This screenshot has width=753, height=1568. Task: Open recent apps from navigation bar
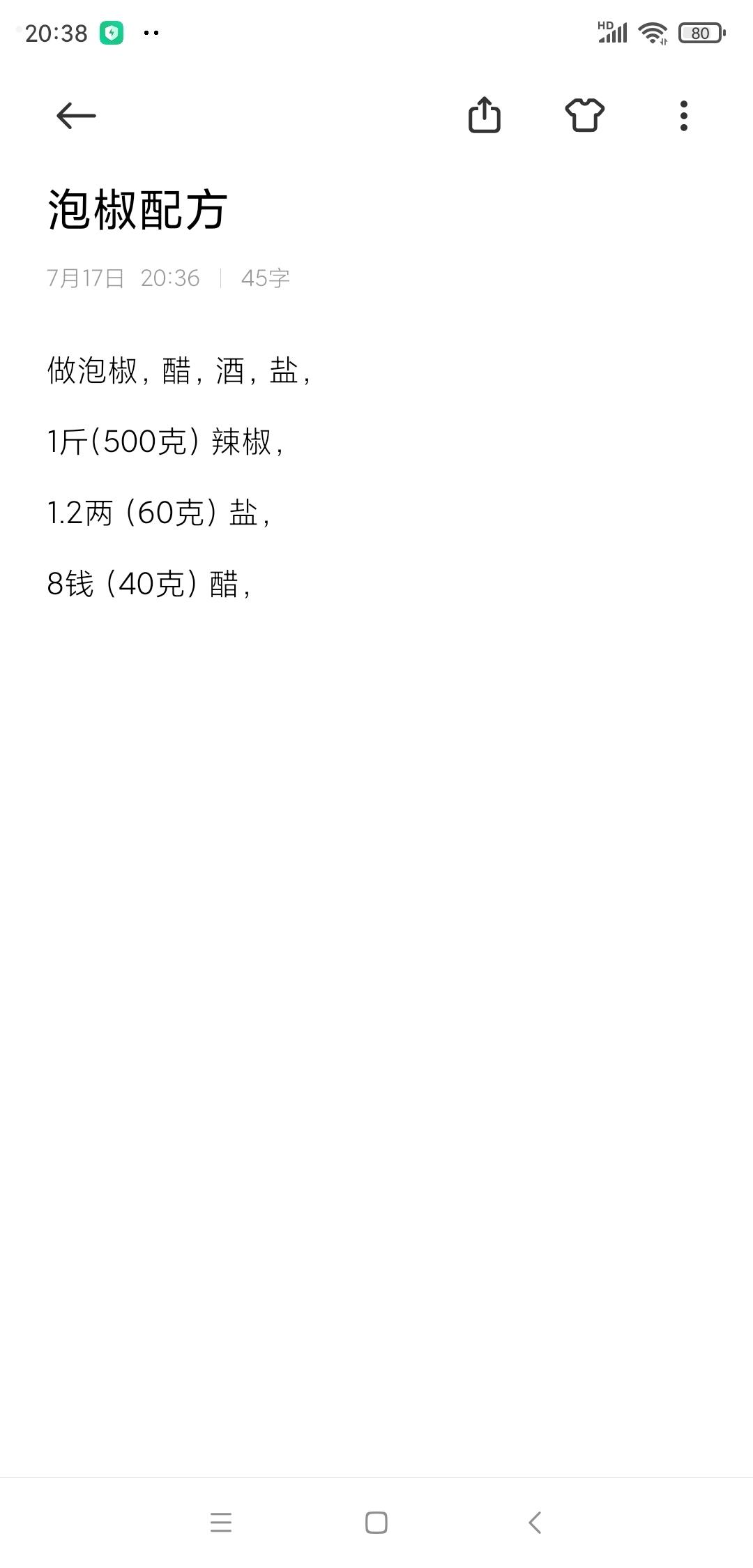[x=220, y=1522]
